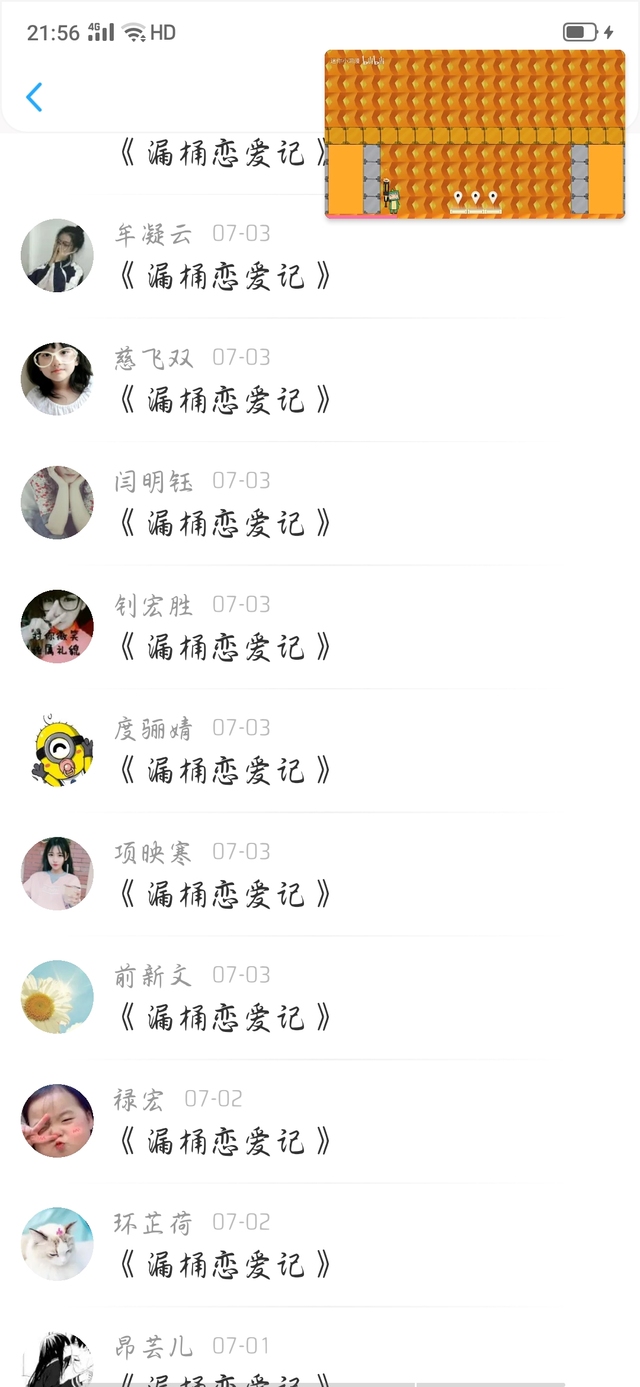Go back using the blue arrow
Screen dimensions: 640x1387
34,97
